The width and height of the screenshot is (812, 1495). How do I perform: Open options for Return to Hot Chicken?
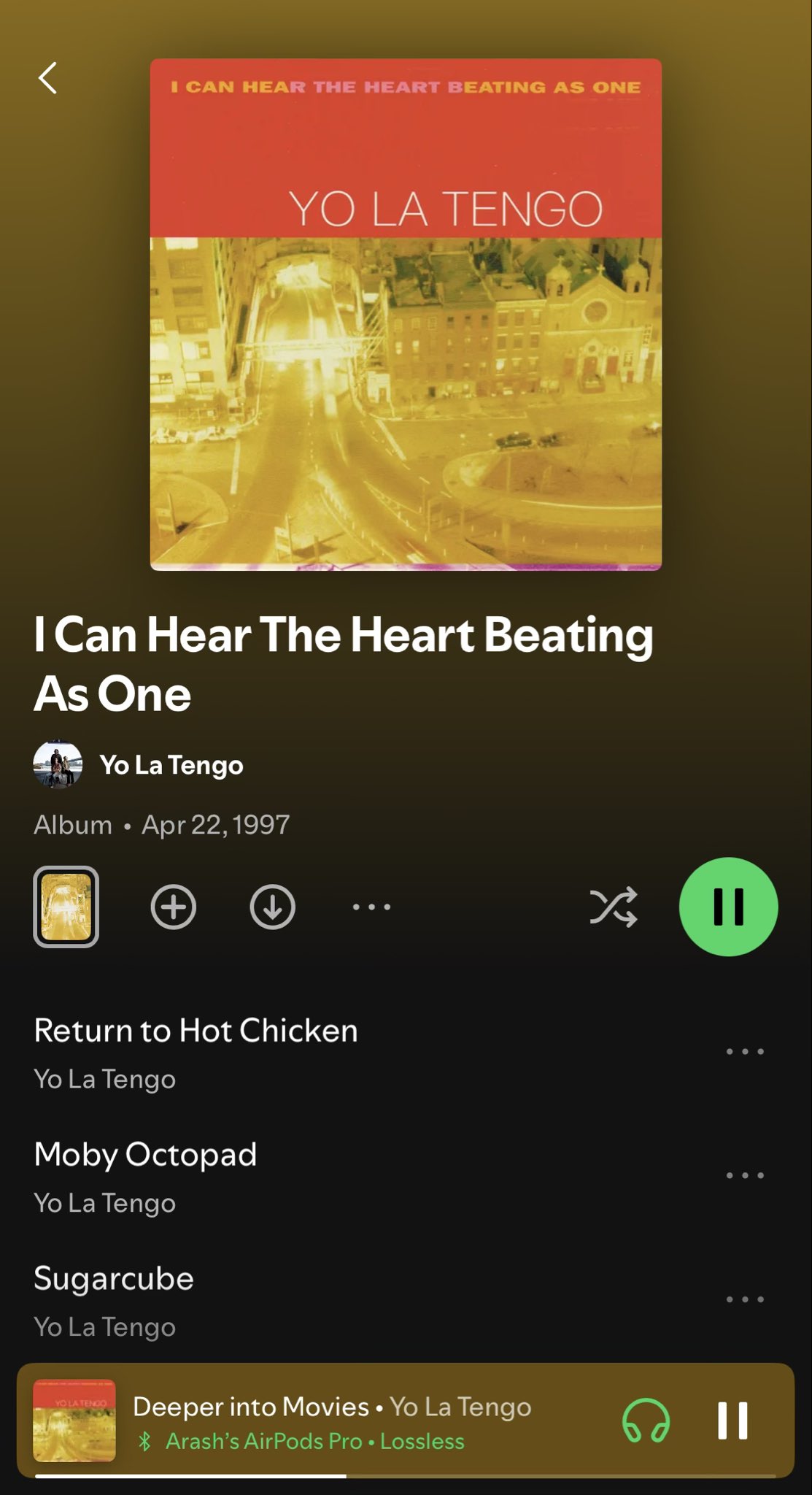745,1052
